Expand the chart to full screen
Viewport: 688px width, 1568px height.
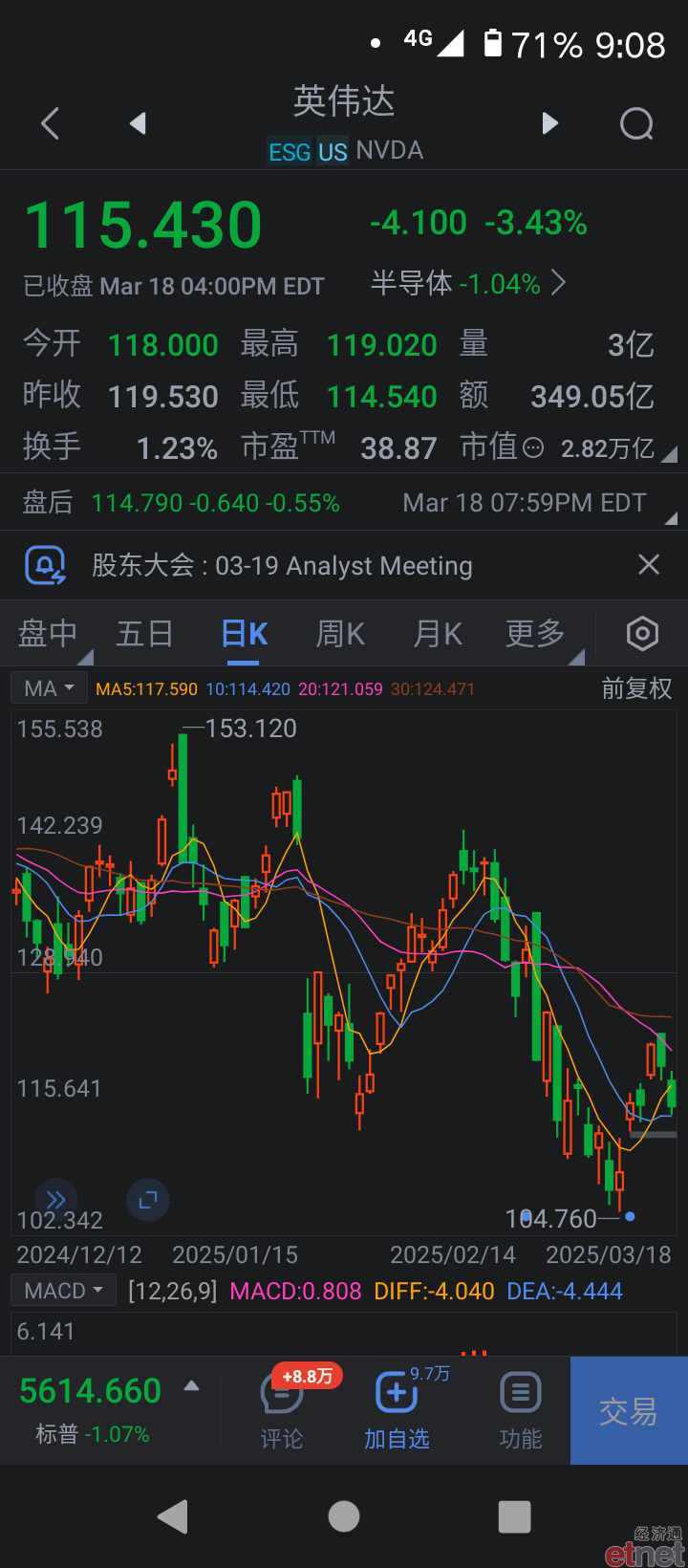pos(148,1200)
